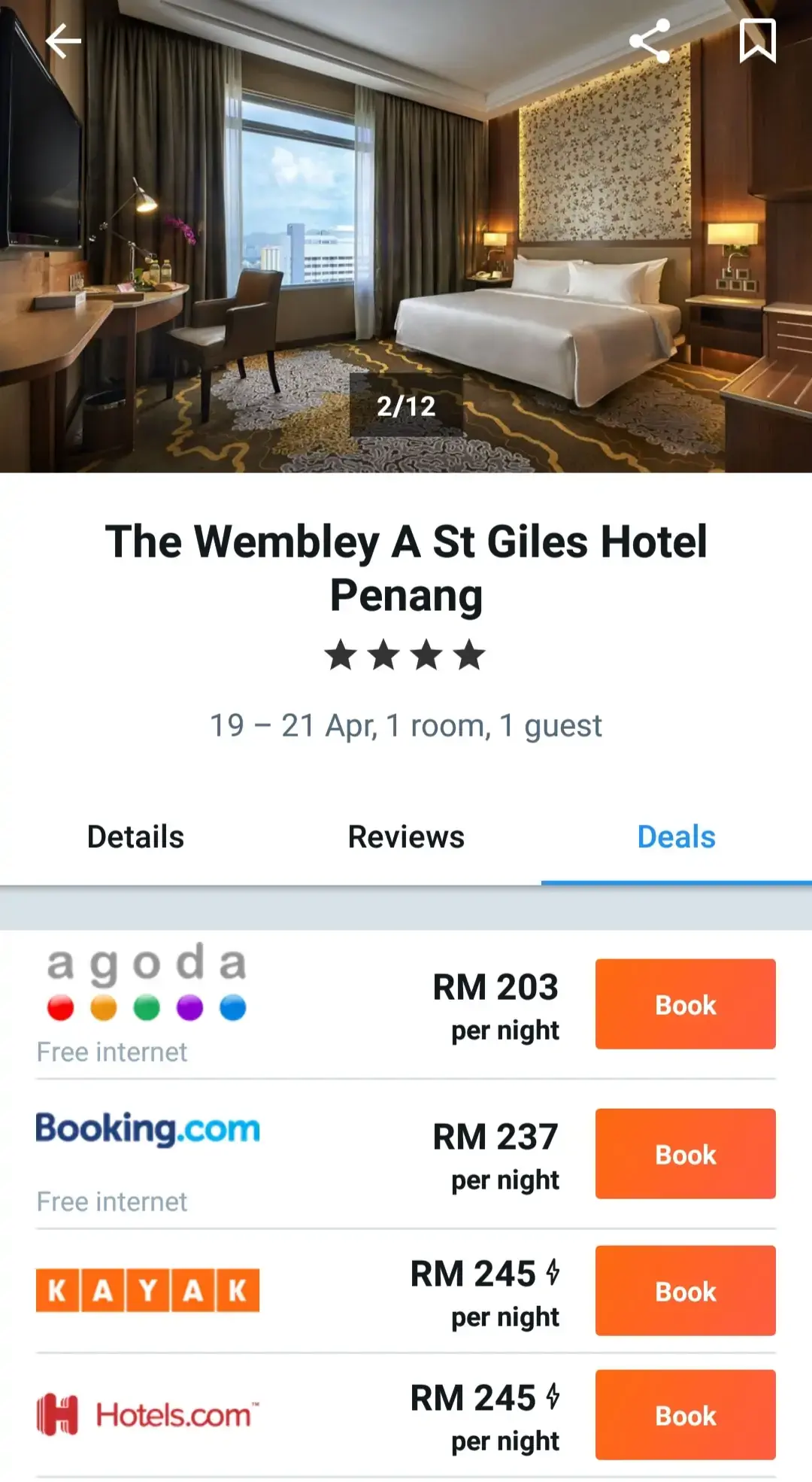Change the 19 – 21 Apr stay details

[x=406, y=726]
